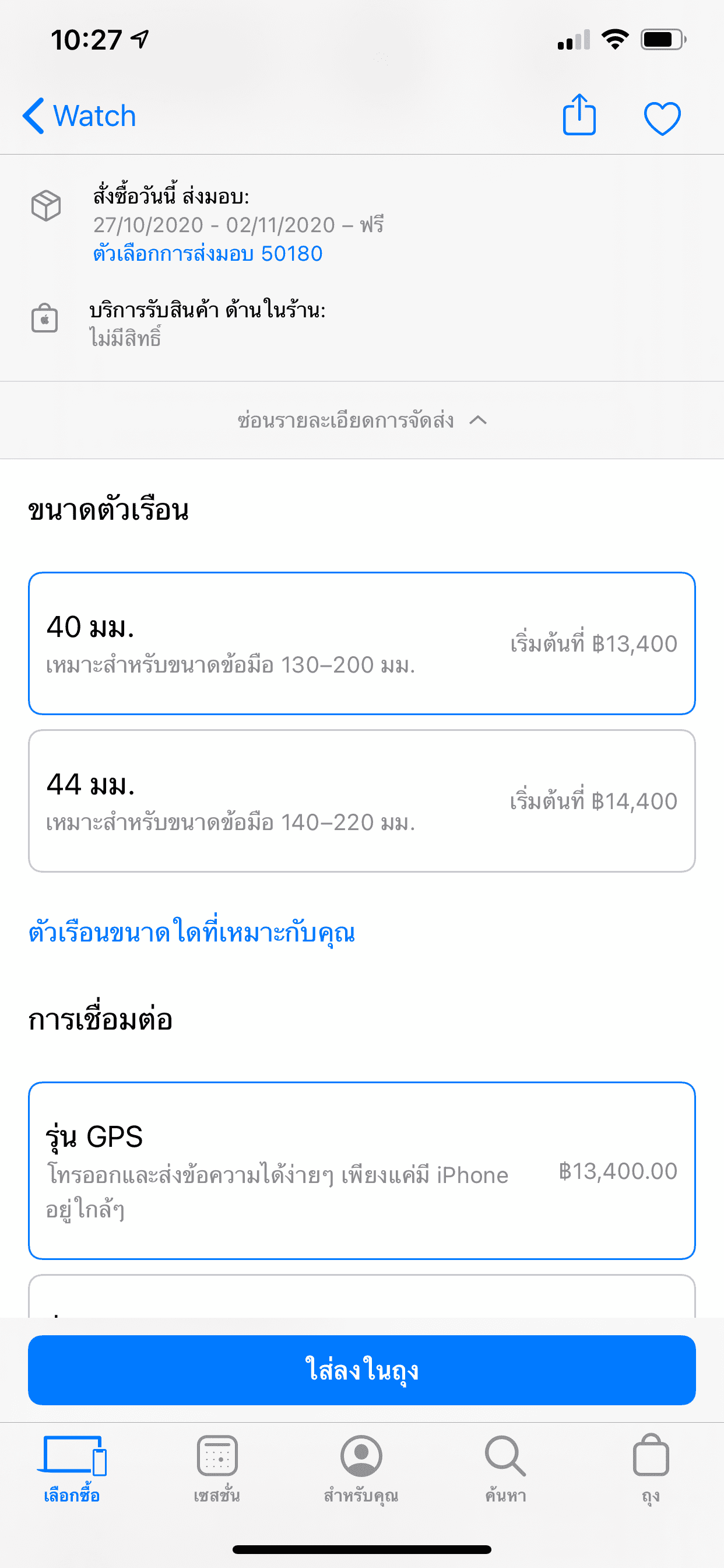724x1568 pixels.
Task: Pick the รุ่น GPS connectivity option
Action: coord(361,1171)
